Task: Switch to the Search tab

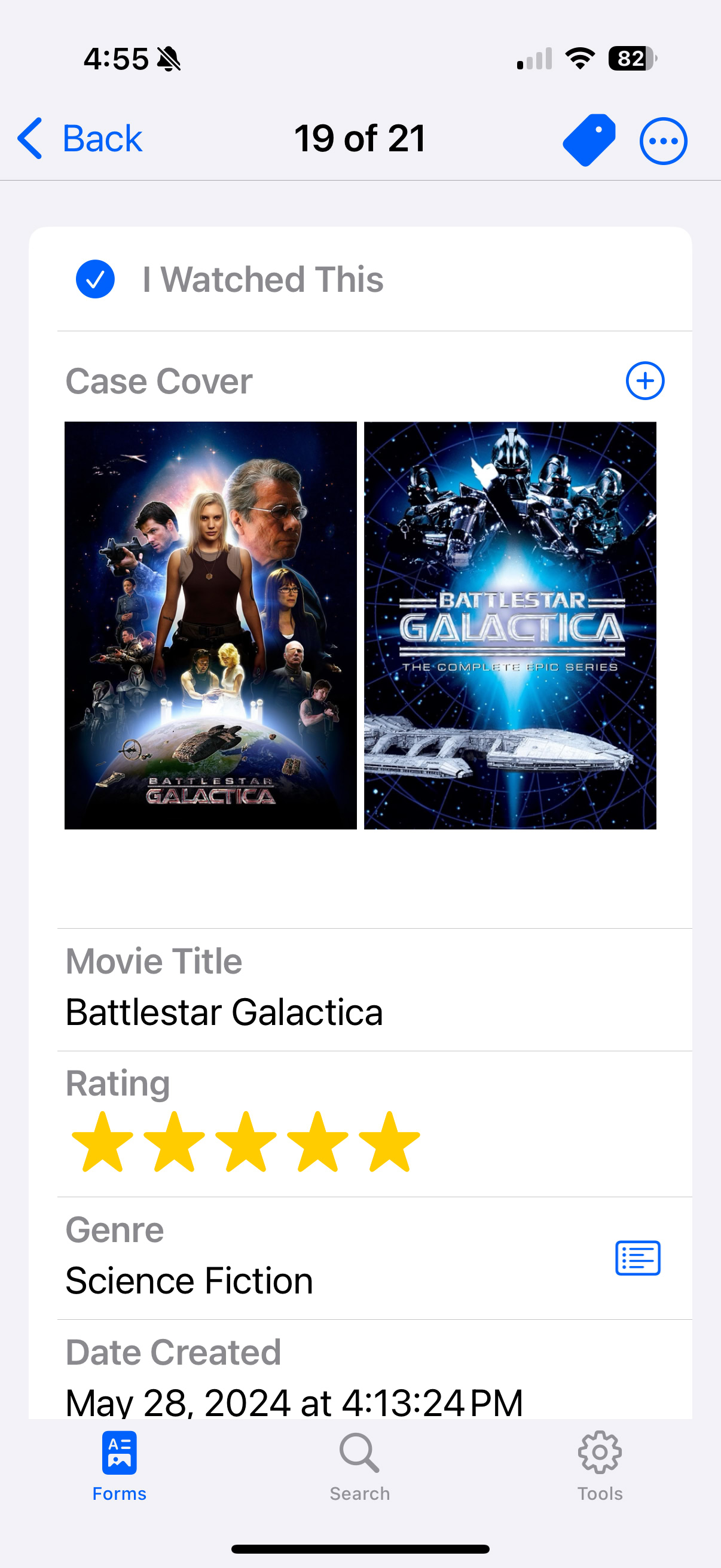Action: coord(359,1466)
